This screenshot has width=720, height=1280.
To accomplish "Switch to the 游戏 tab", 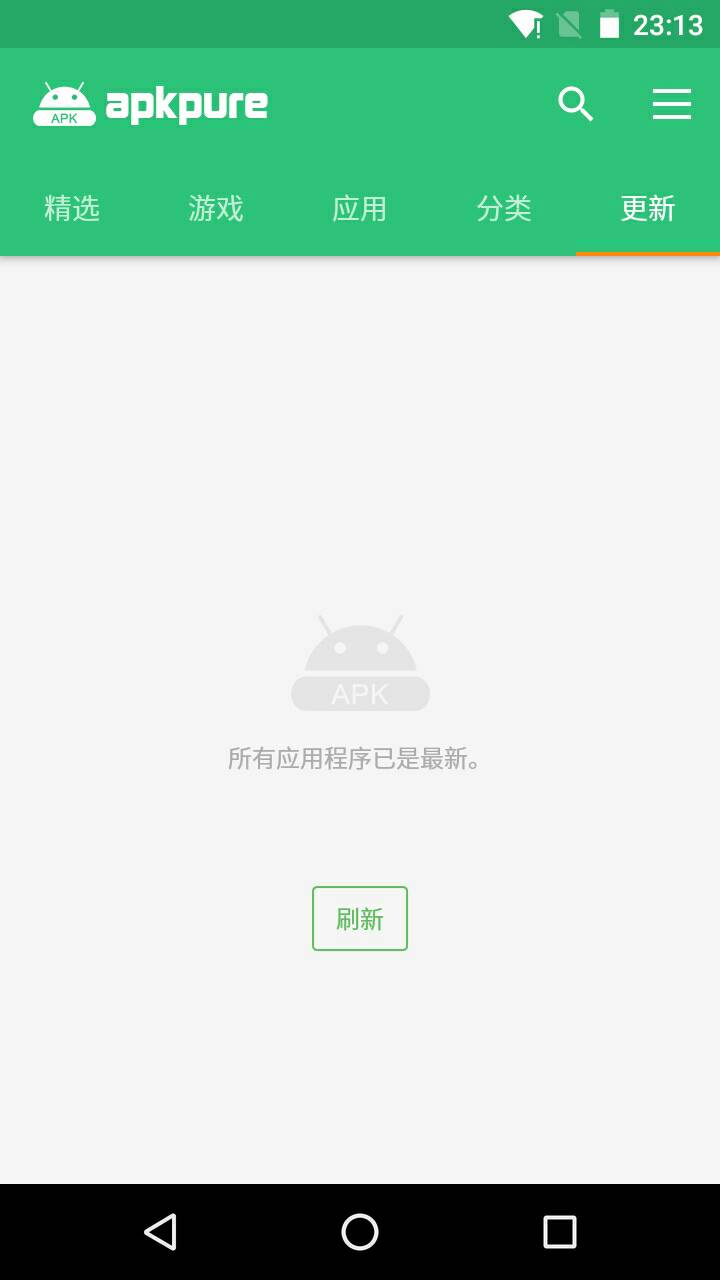I will [x=216, y=208].
